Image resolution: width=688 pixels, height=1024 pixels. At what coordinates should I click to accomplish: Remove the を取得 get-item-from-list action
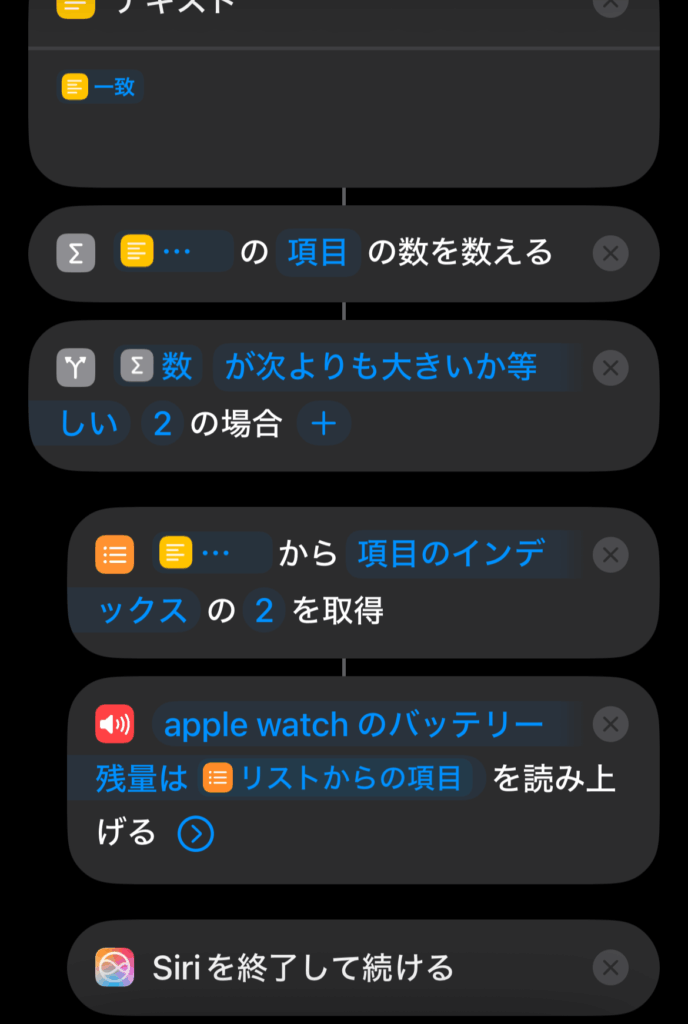coord(610,554)
